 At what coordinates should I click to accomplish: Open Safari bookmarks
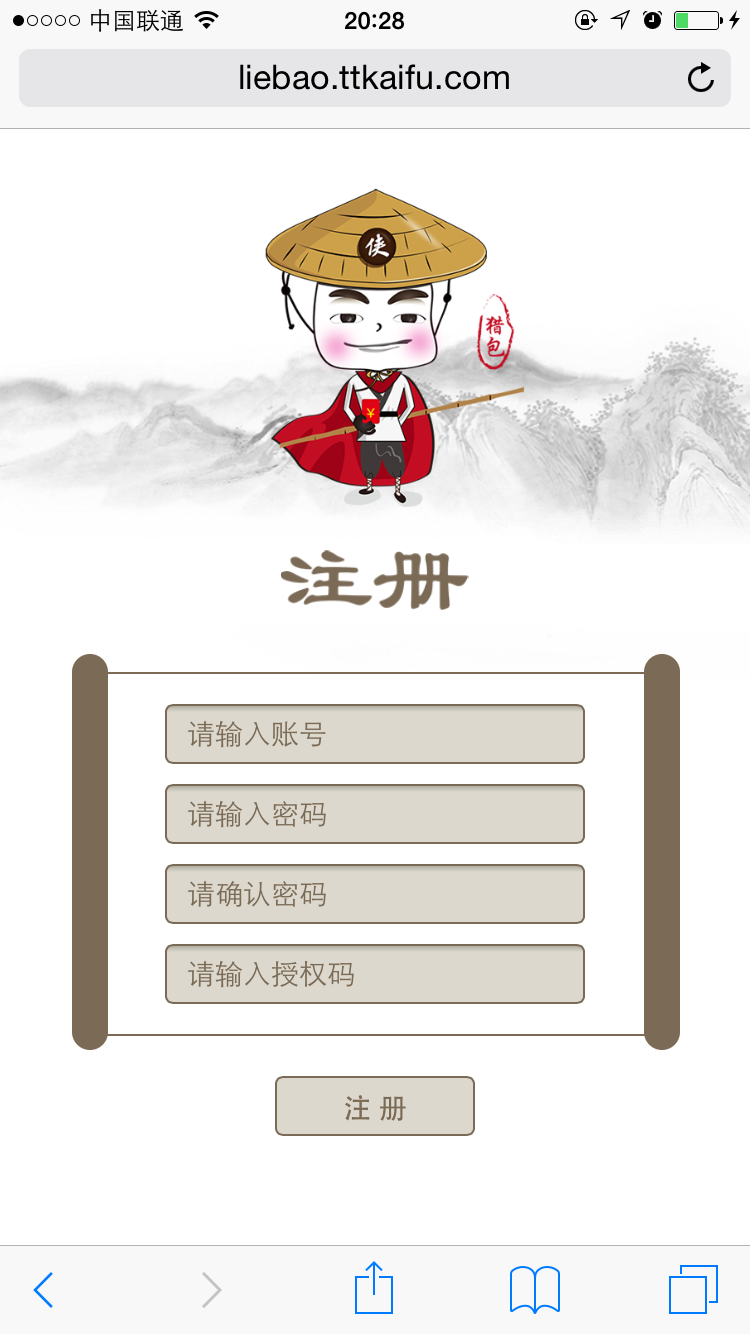(534, 1290)
